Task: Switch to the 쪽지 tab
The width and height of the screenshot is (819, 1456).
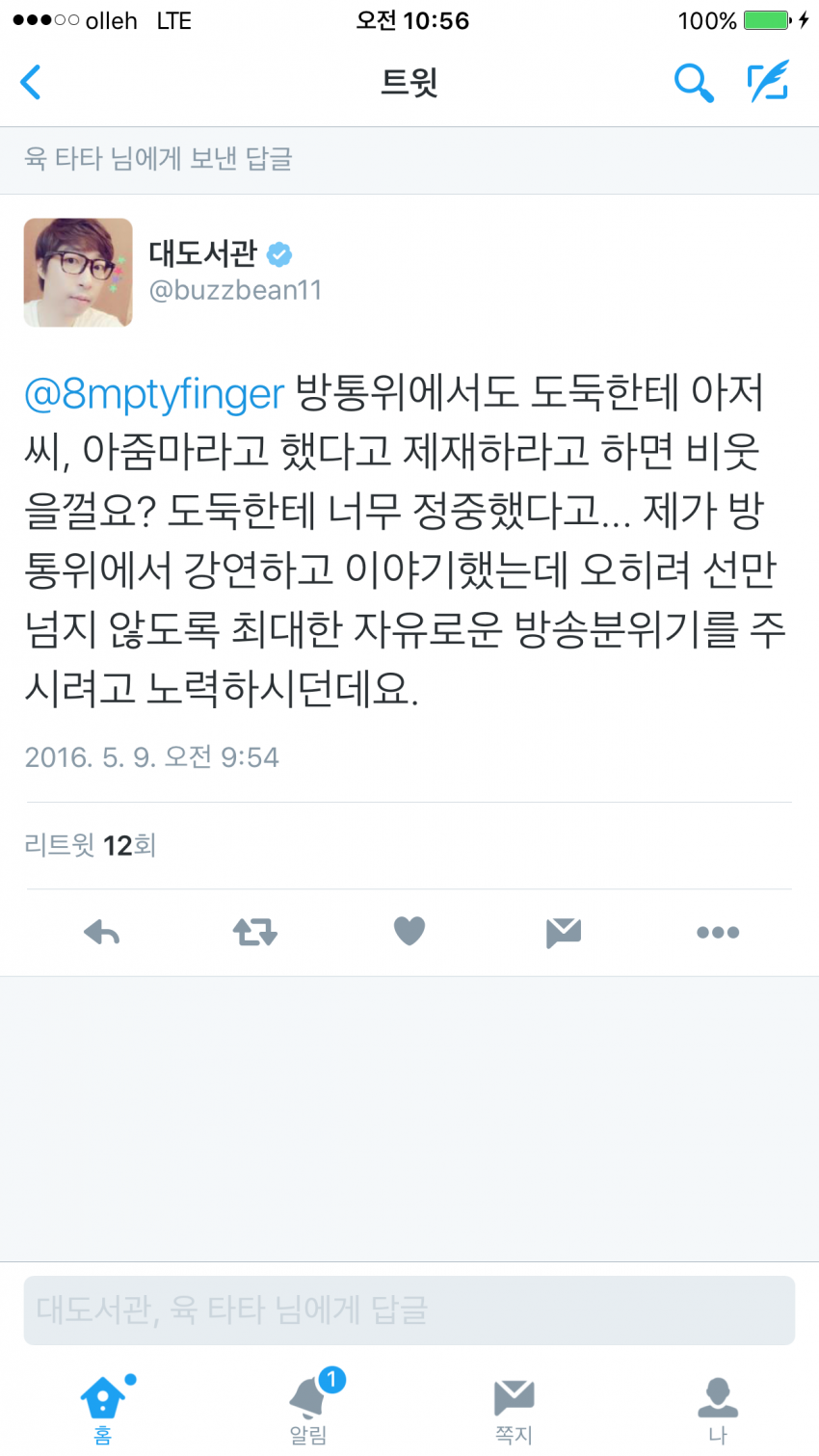Action: click(x=514, y=1408)
